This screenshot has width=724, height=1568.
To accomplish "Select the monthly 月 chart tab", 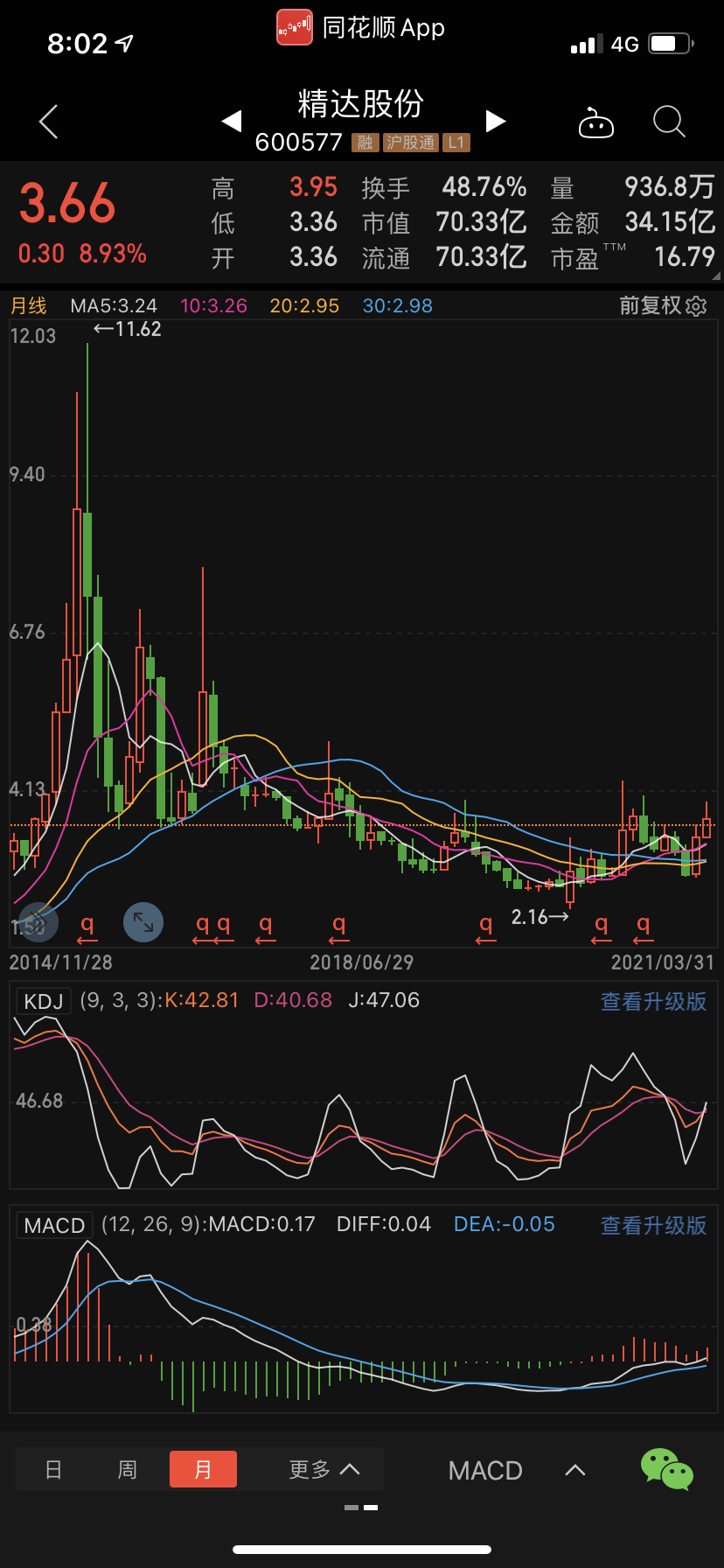I will pyautogui.click(x=203, y=1469).
